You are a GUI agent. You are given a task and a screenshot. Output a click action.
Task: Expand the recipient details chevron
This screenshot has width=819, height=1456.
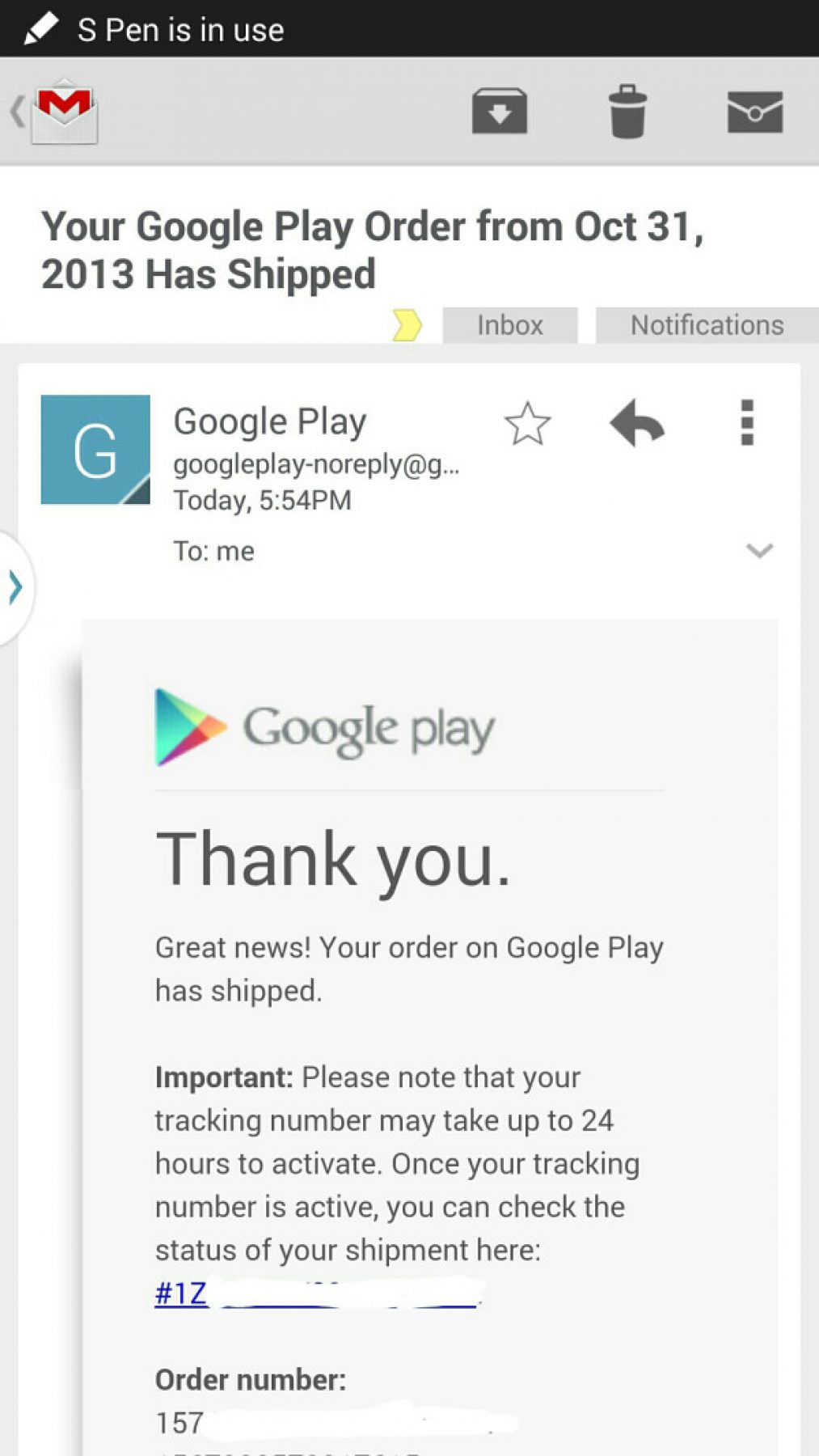pyautogui.click(x=759, y=552)
